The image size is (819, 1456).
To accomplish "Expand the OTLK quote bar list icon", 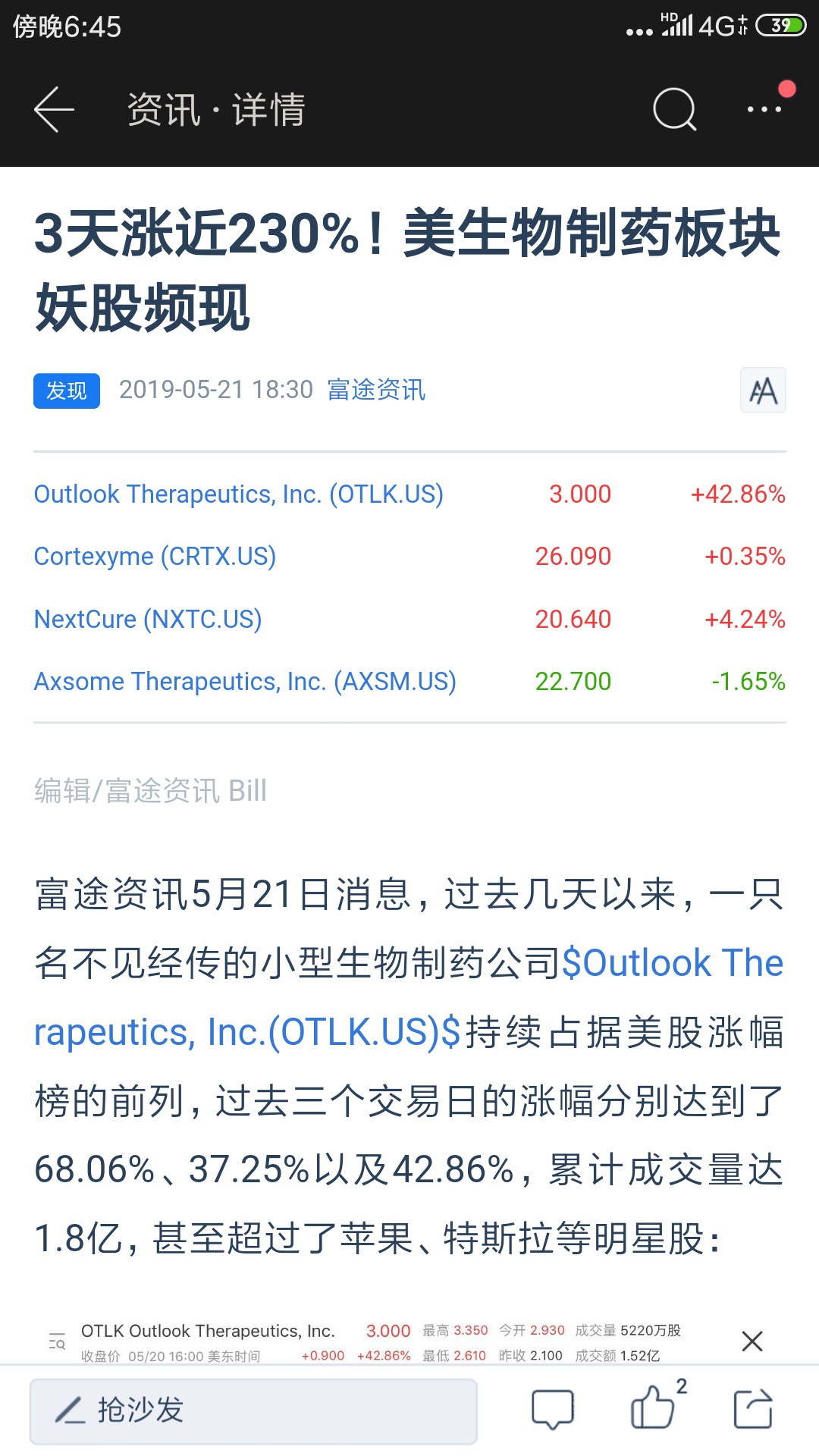I will pos(57,1341).
